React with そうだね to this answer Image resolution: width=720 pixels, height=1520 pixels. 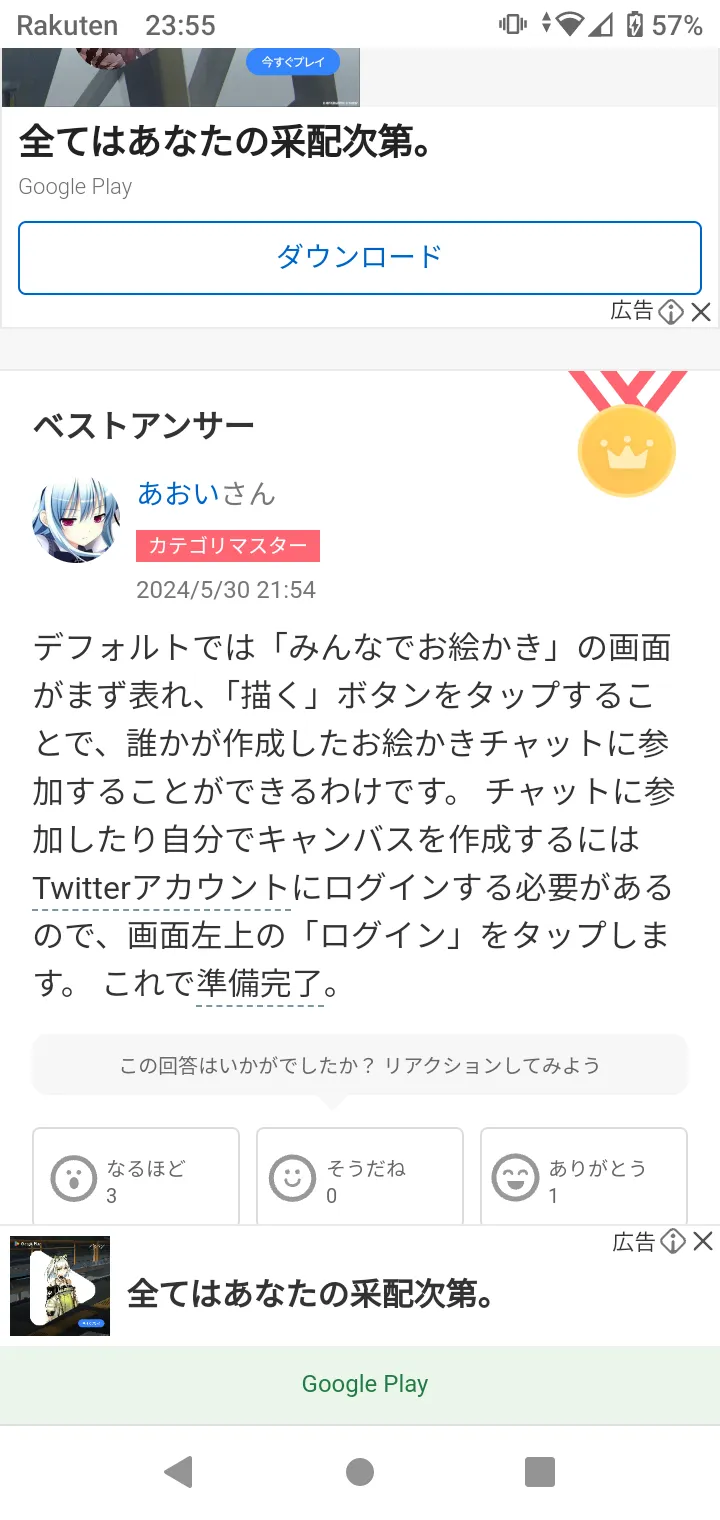tap(360, 1179)
